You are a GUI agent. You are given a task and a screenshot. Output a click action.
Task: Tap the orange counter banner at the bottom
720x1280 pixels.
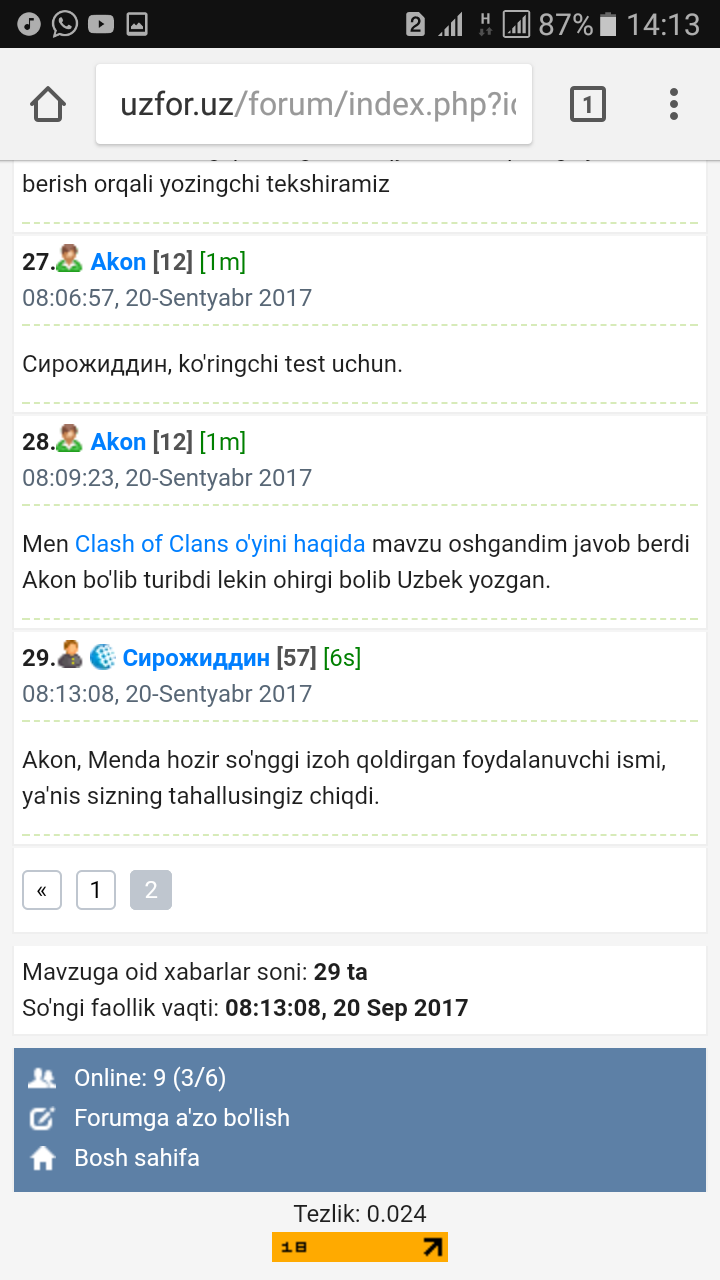[359, 1247]
